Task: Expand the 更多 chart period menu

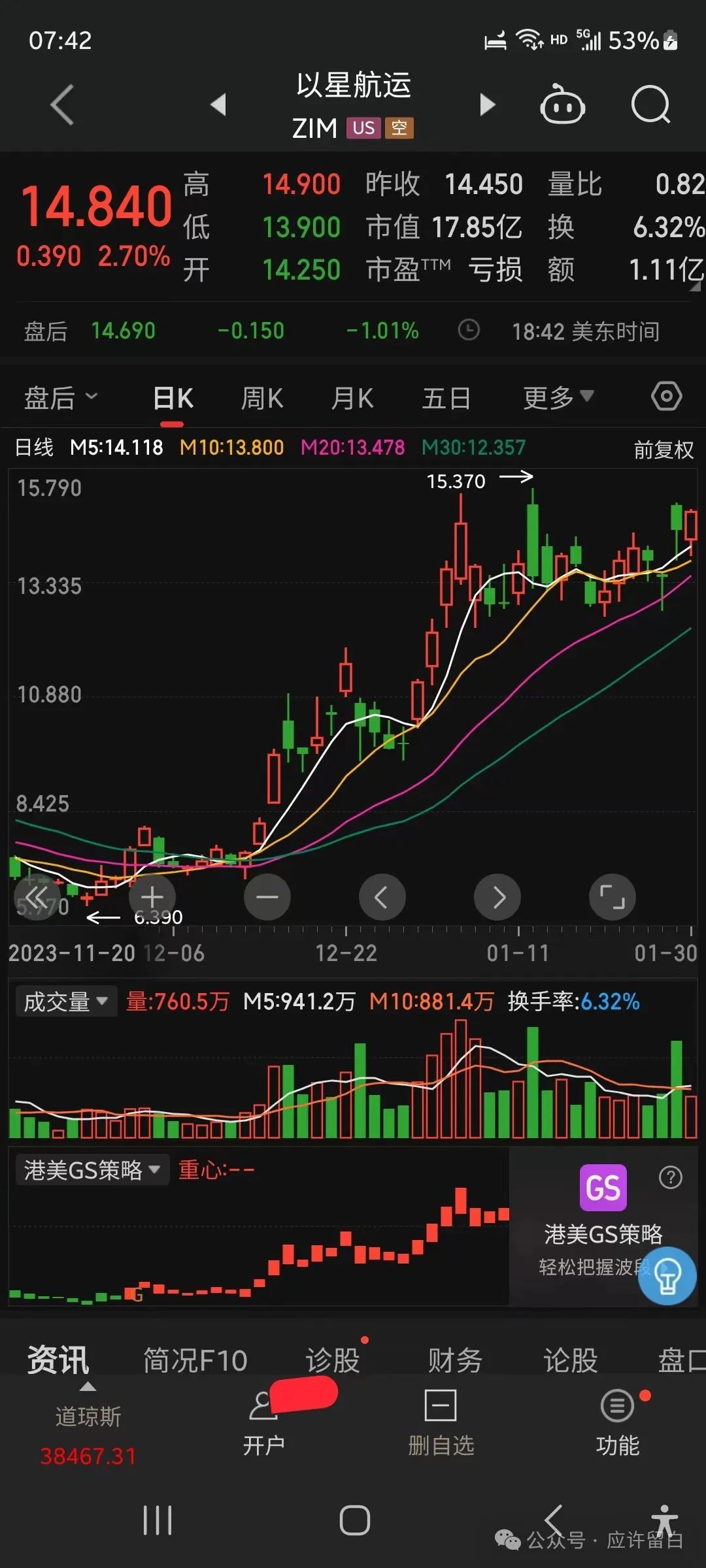Action: [x=558, y=397]
